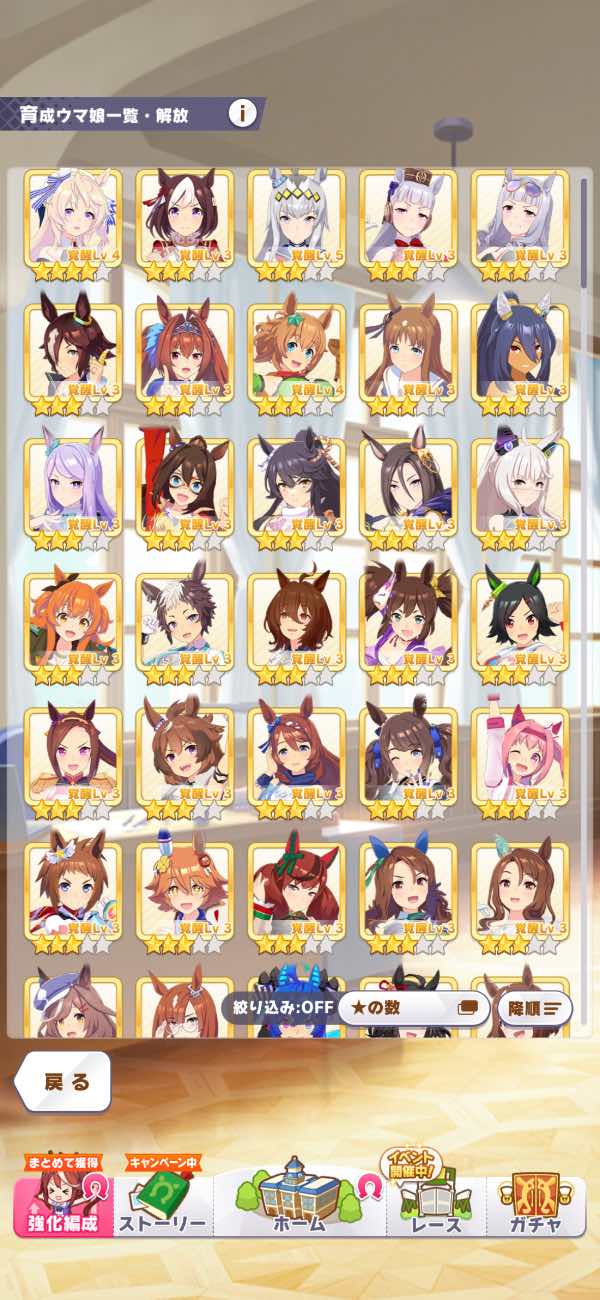This screenshot has height=1300, width=600.
Task: Open the 絞り込み:OFF filter button
Action: point(277,1008)
